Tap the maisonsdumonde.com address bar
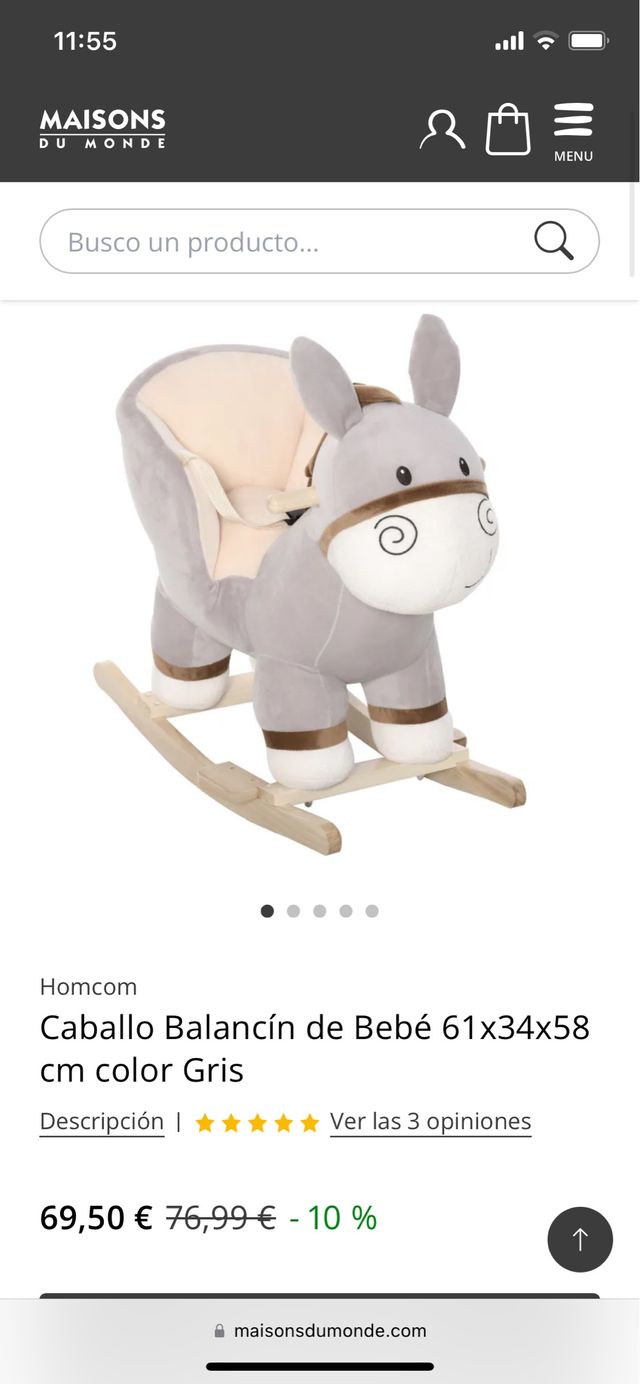 [x=320, y=1330]
